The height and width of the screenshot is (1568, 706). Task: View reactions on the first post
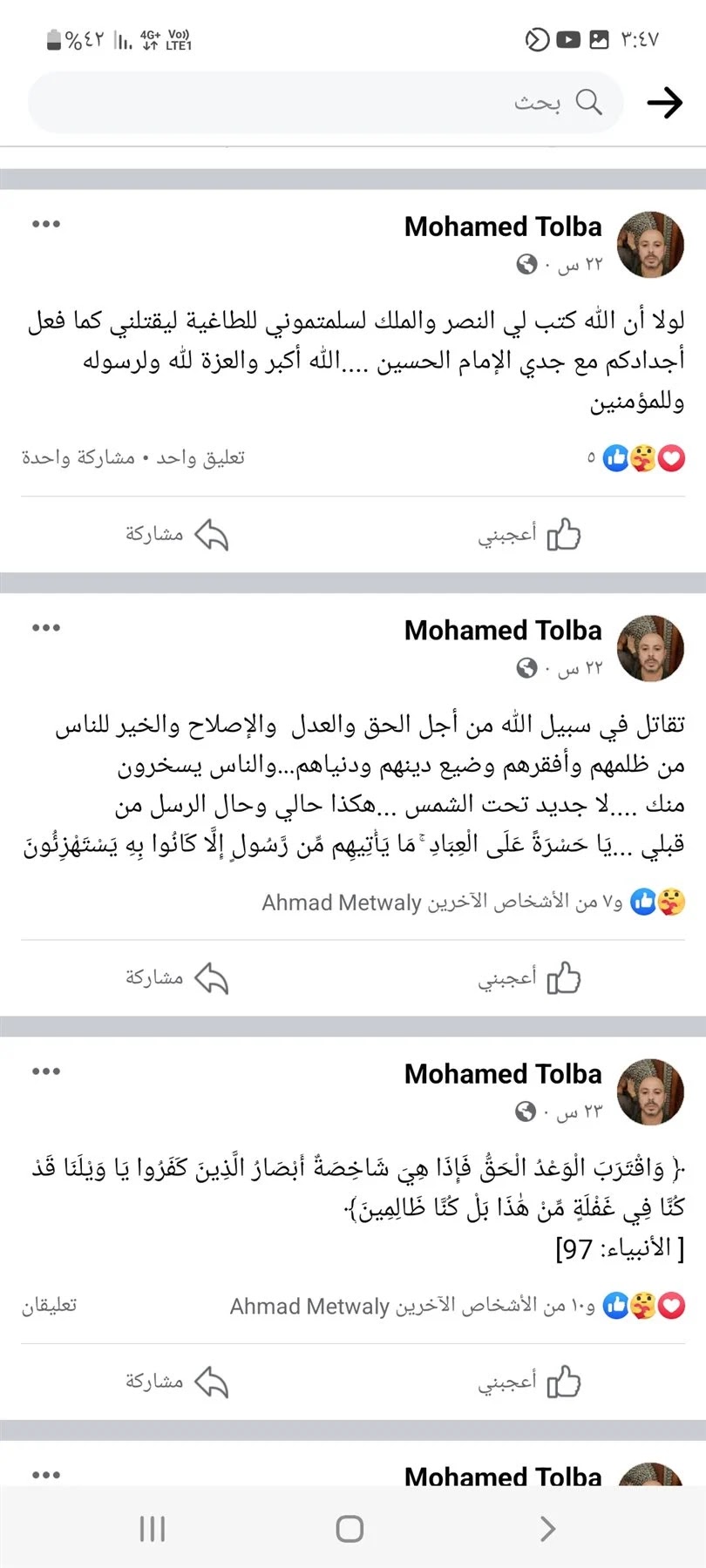[x=636, y=457]
